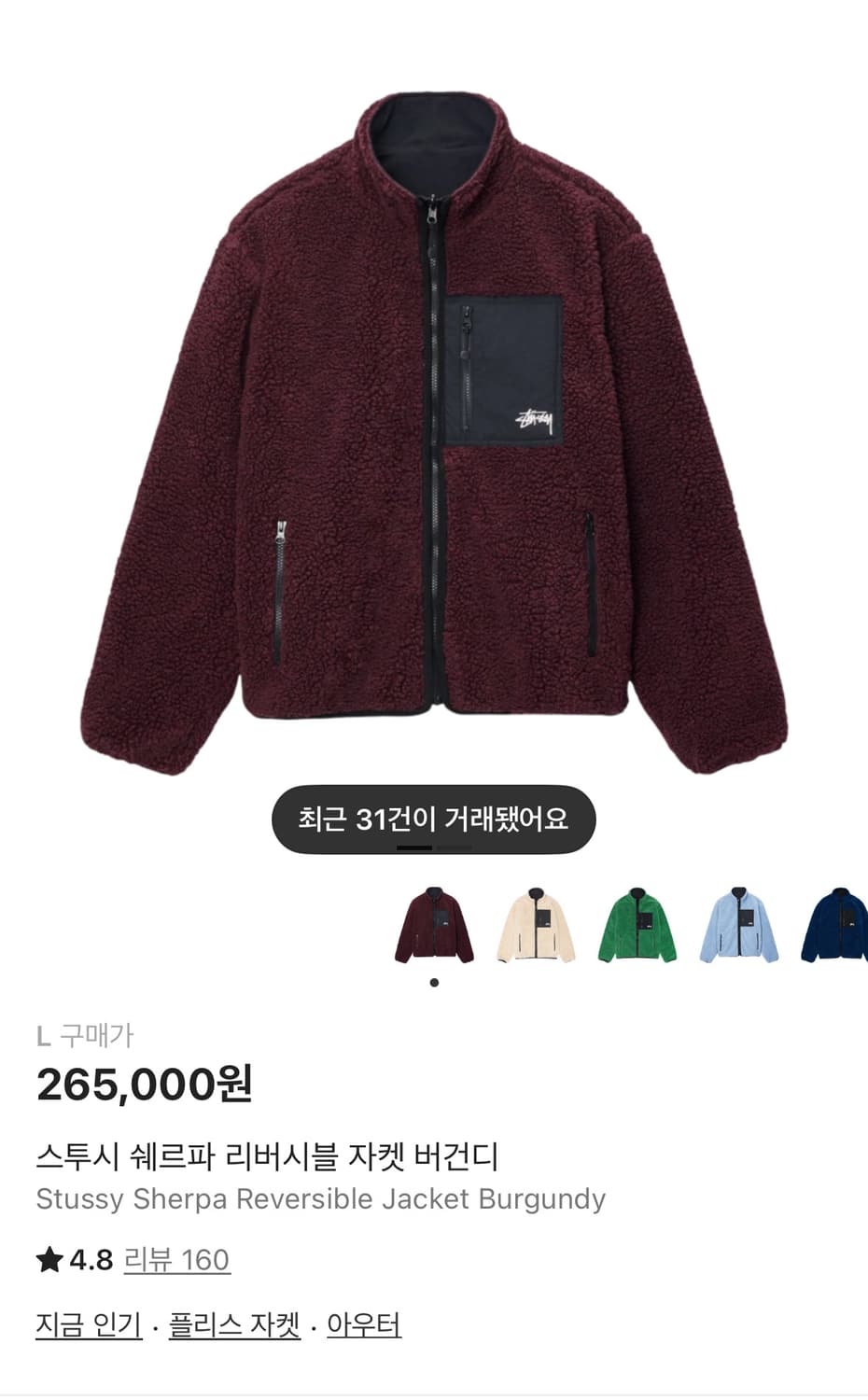Tap the "최근 31건이 거래됐어요" transaction badge
This screenshot has height=1400, width=868.
[x=434, y=817]
